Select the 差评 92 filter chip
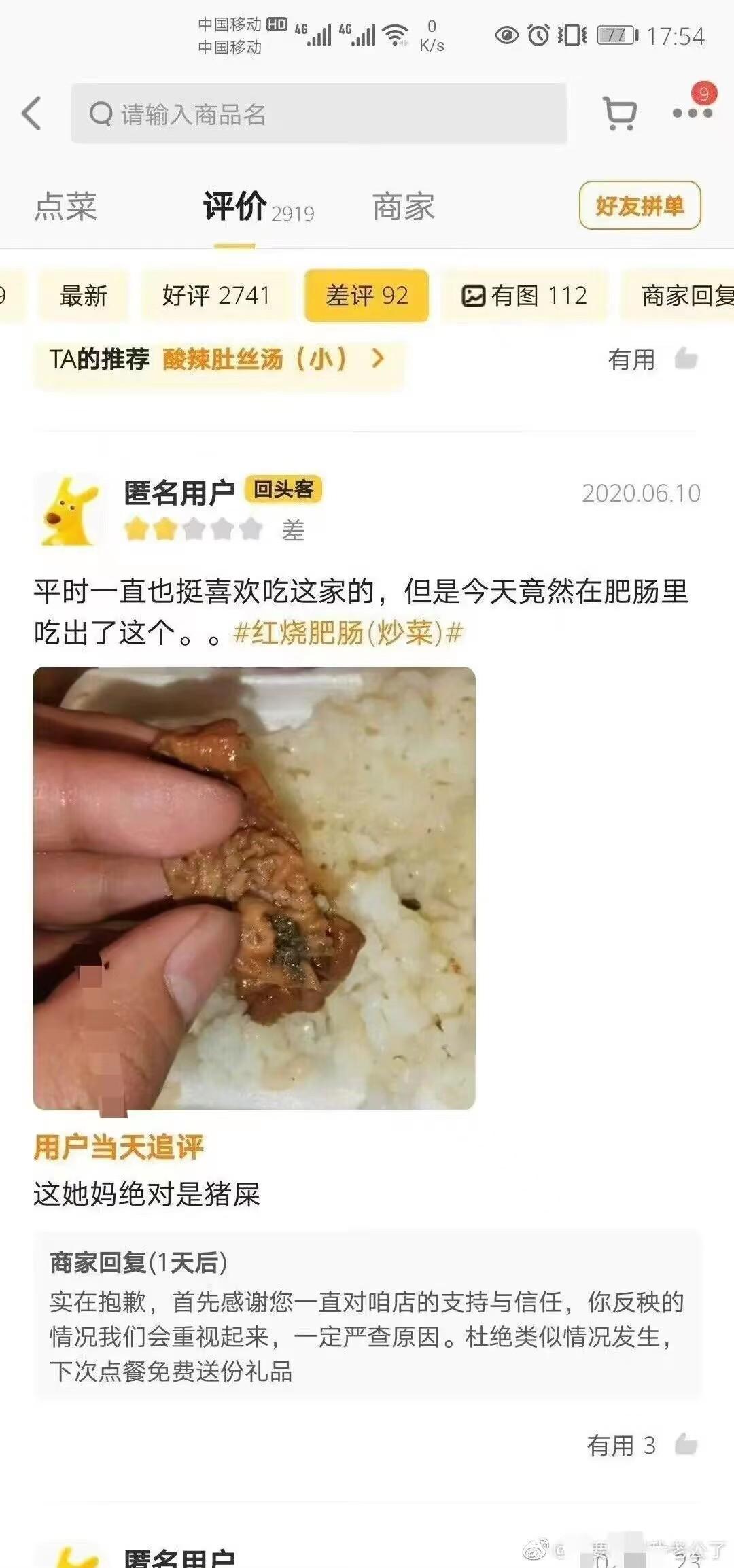 point(367,296)
